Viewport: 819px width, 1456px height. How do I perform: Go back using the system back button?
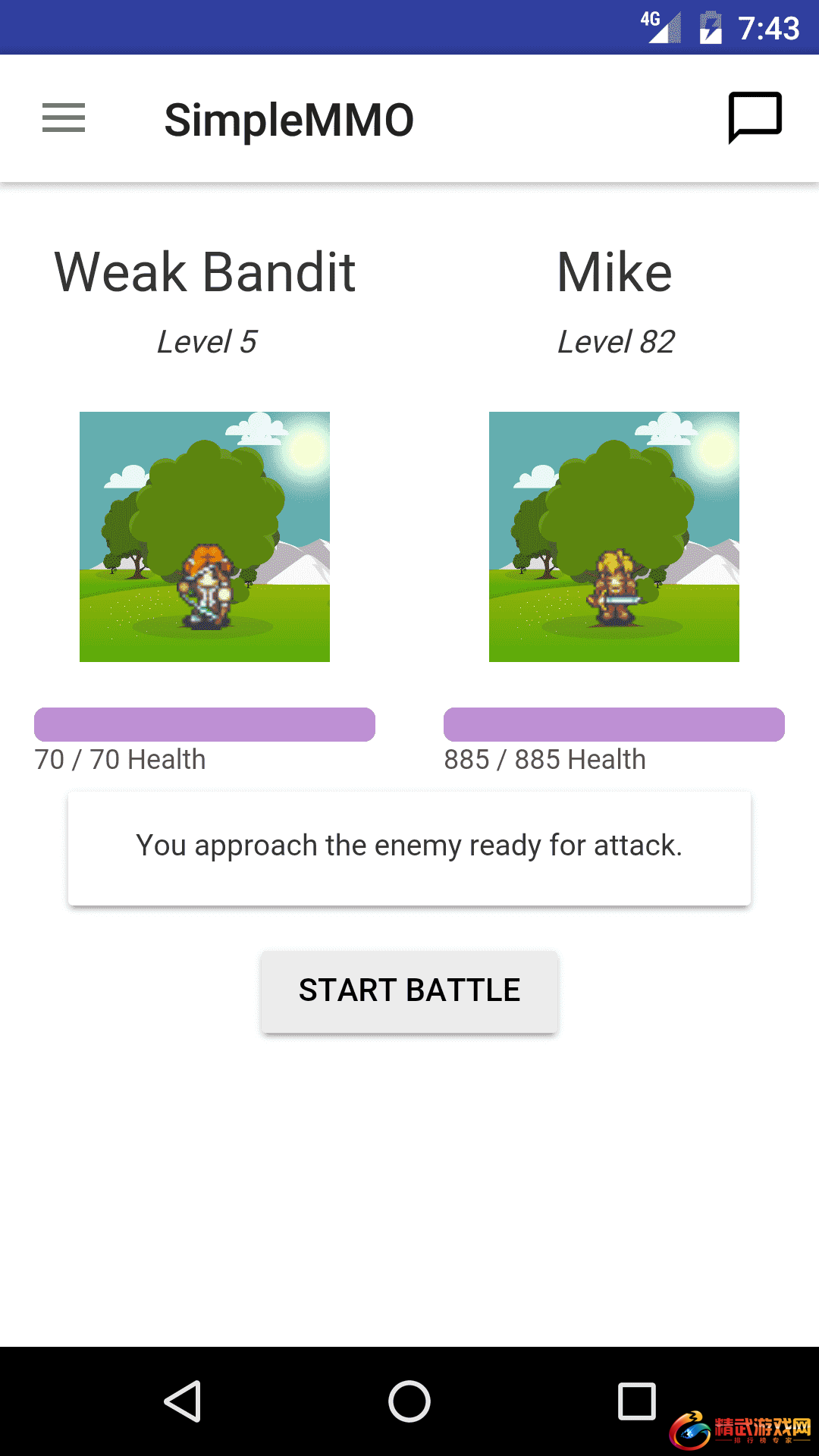pyautogui.click(x=183, y=1401)
